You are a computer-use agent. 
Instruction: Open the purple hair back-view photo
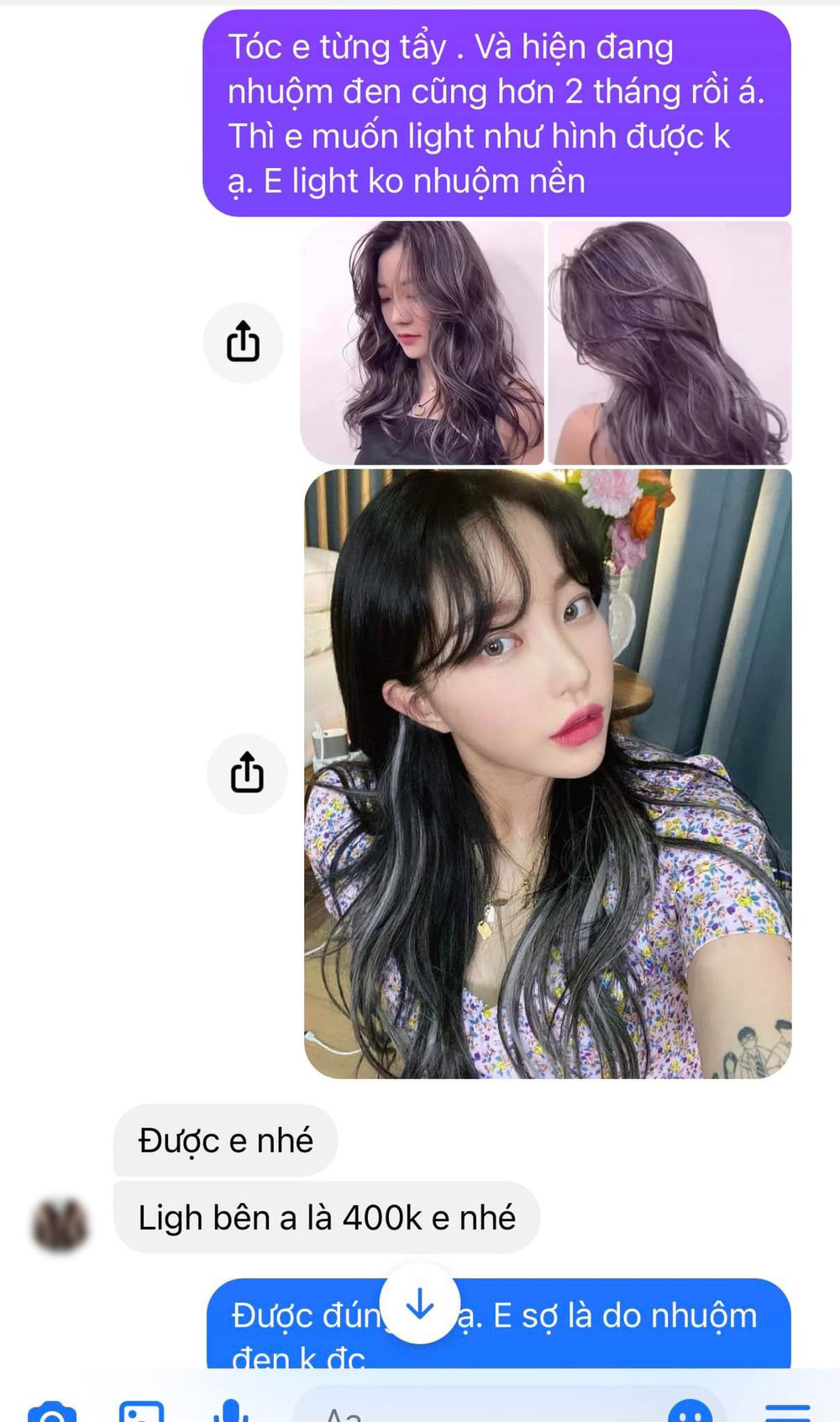coord(669,343)
